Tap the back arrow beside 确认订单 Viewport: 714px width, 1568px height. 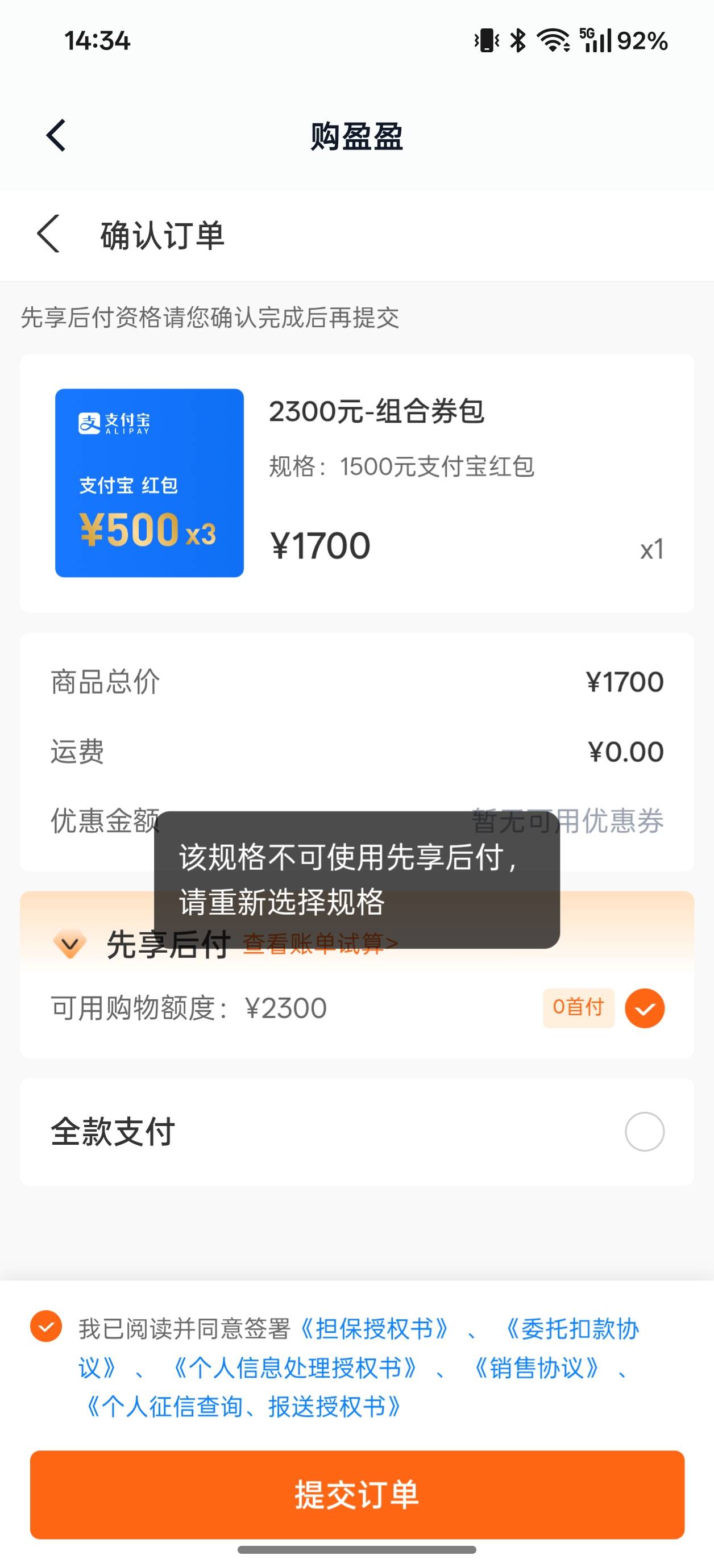tap(48, 233)
